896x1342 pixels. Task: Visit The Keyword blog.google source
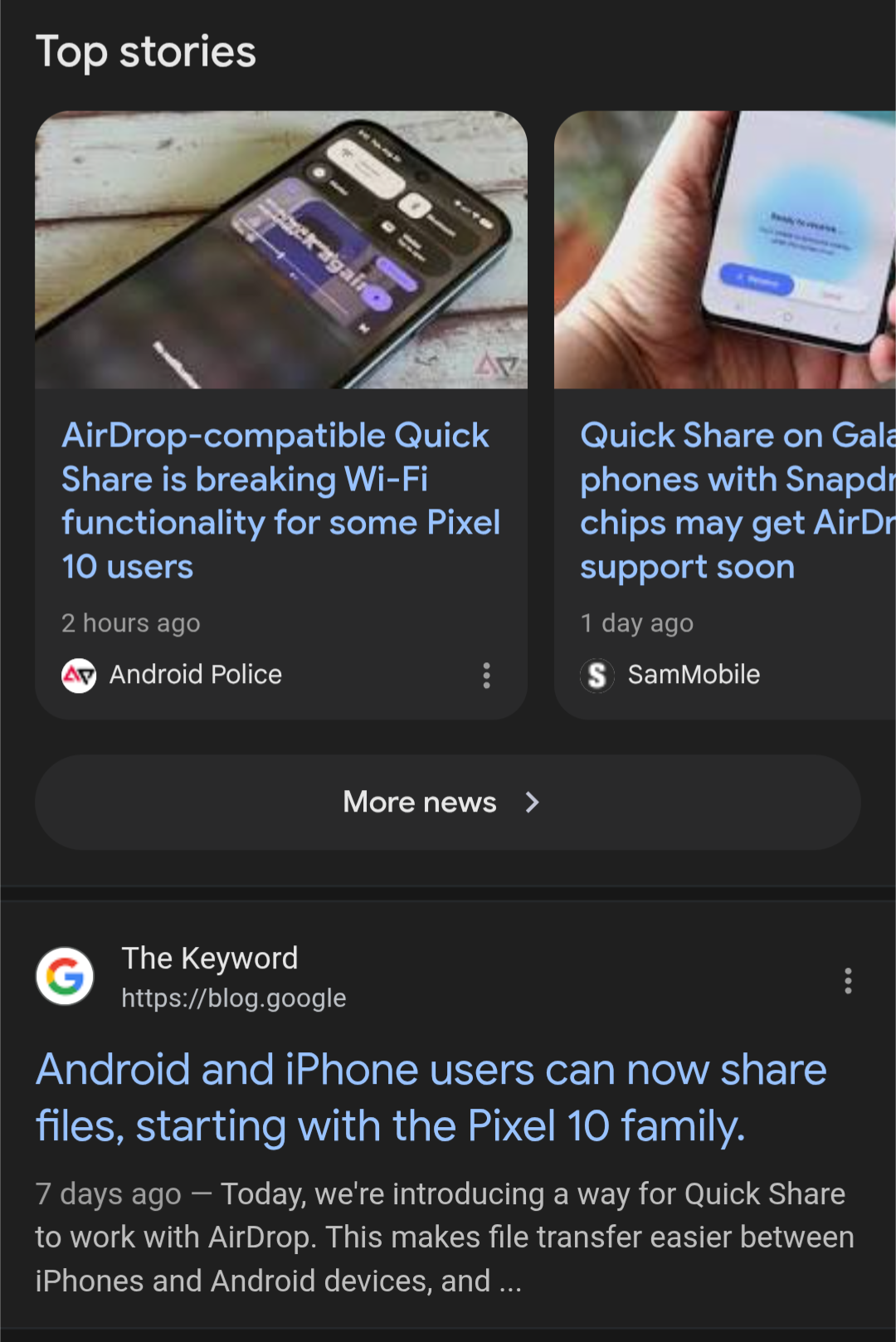point(209,977)
